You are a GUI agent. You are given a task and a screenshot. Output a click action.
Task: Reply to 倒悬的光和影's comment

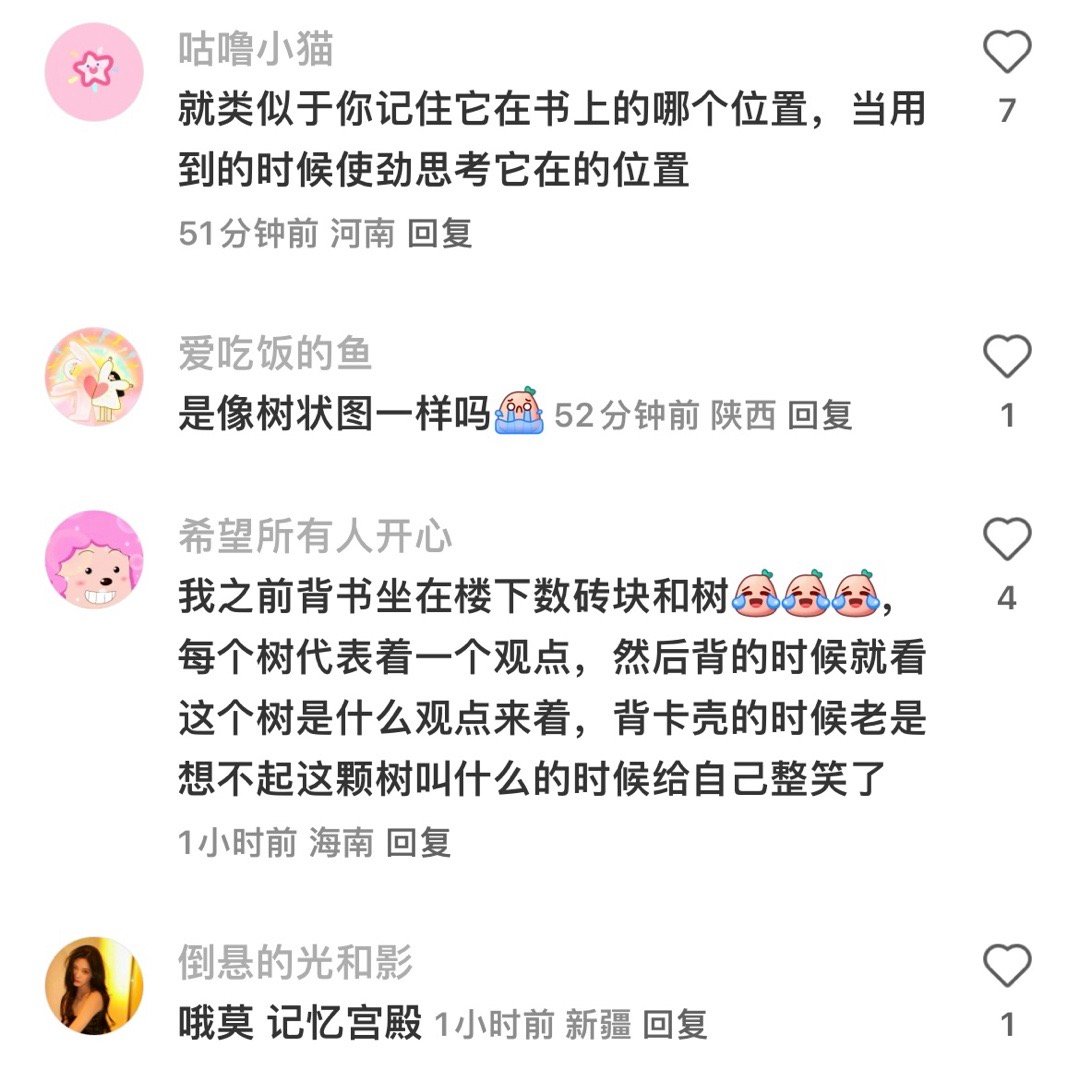pyautogui.click(x=674, y=1024)
